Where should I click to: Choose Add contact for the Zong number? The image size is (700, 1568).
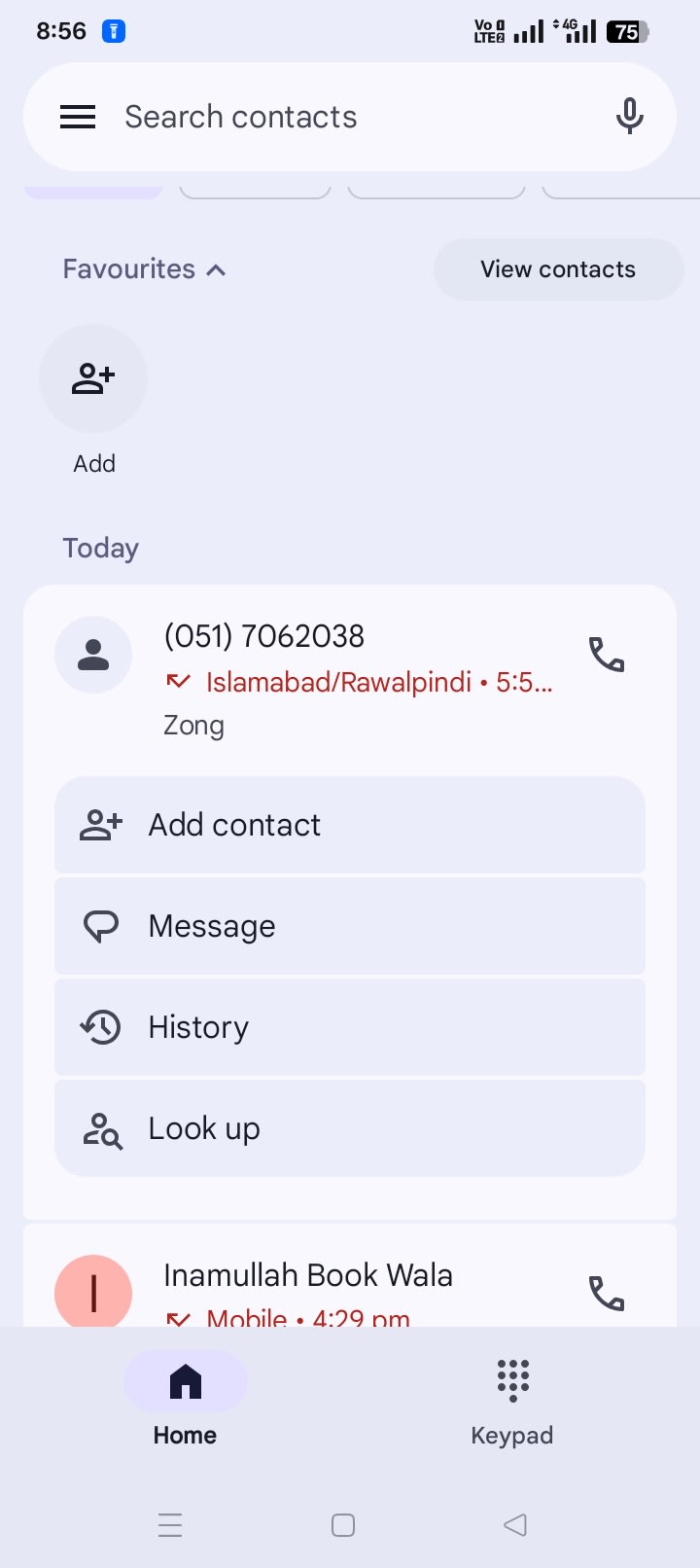coord(350,825)
